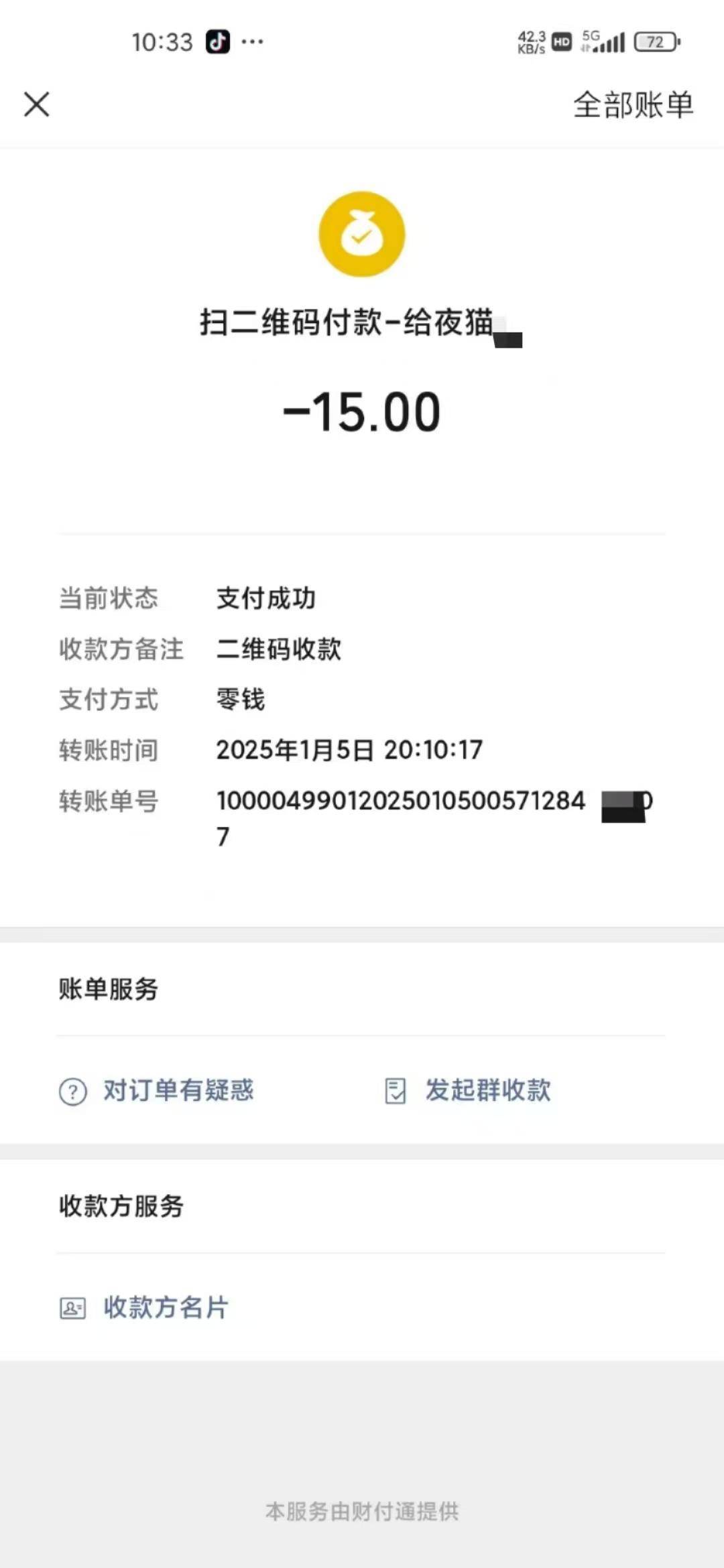
Task: Tap the question mark icon beside 对订单有疑惑
Action: pyautogui.click(x=72, y=1091)
